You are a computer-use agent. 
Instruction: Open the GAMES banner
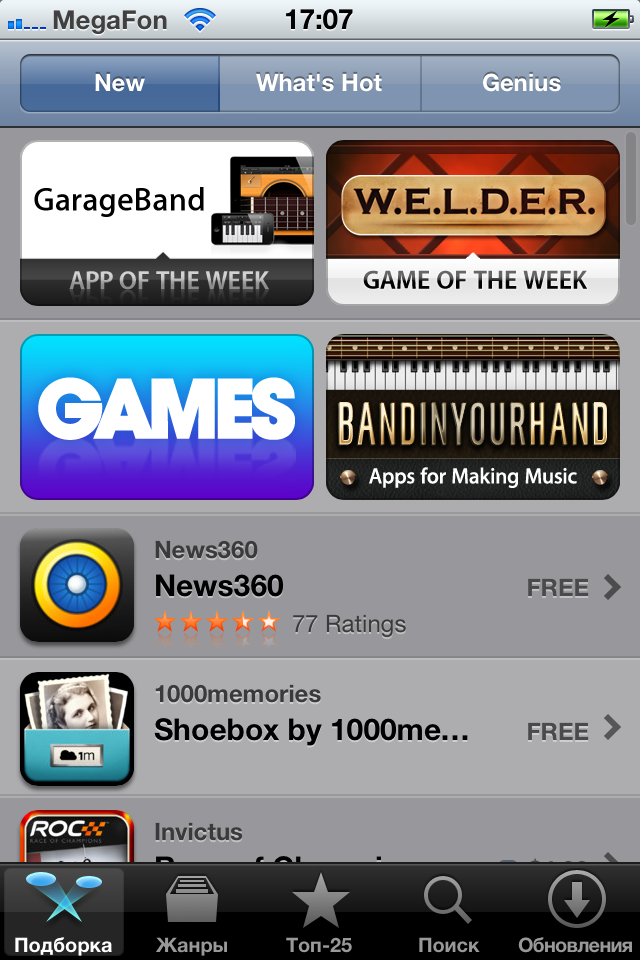pyautogui.click(x=167, y=416)
